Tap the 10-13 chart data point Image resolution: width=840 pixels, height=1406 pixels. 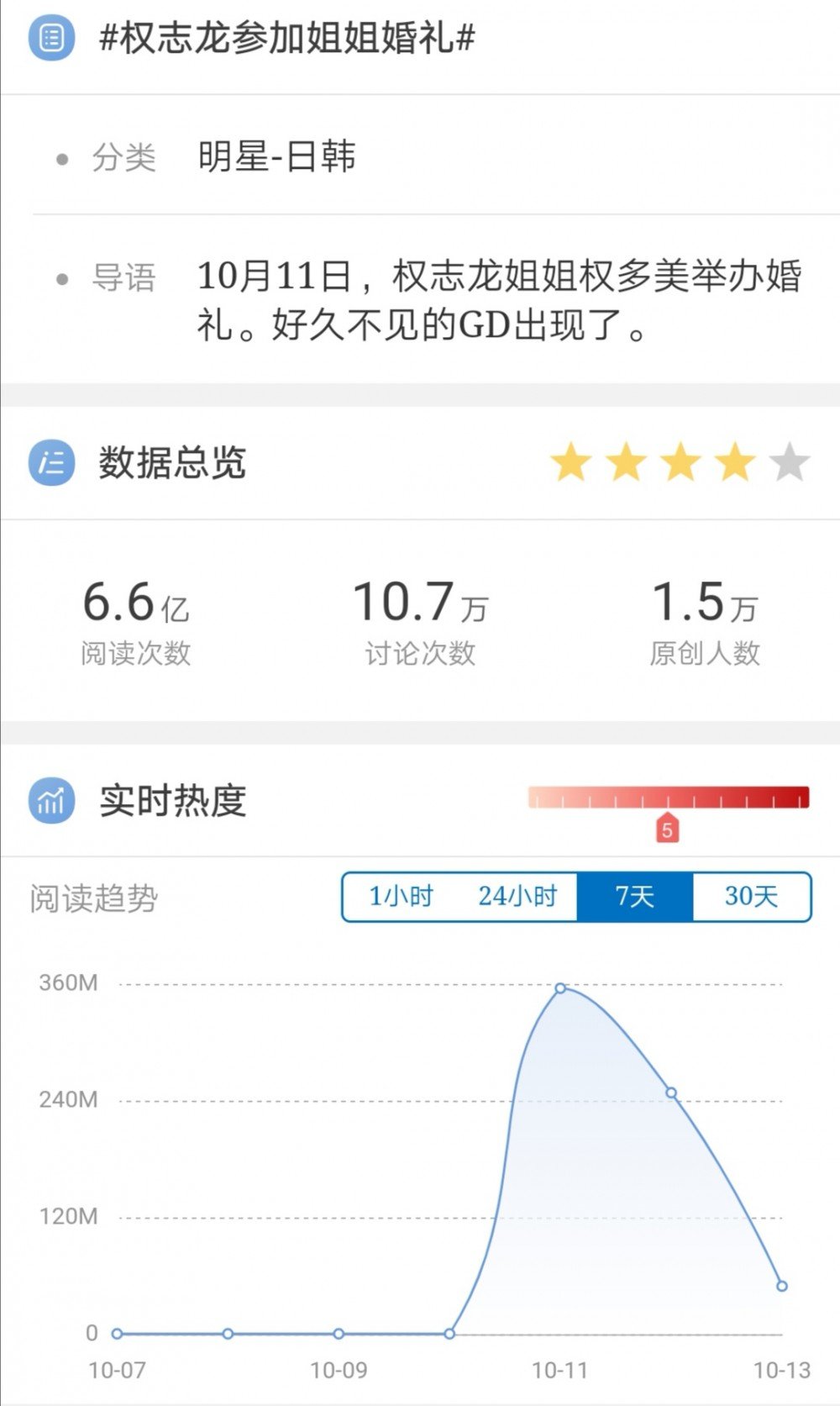pyautogui.click(x=782, y=1286)
